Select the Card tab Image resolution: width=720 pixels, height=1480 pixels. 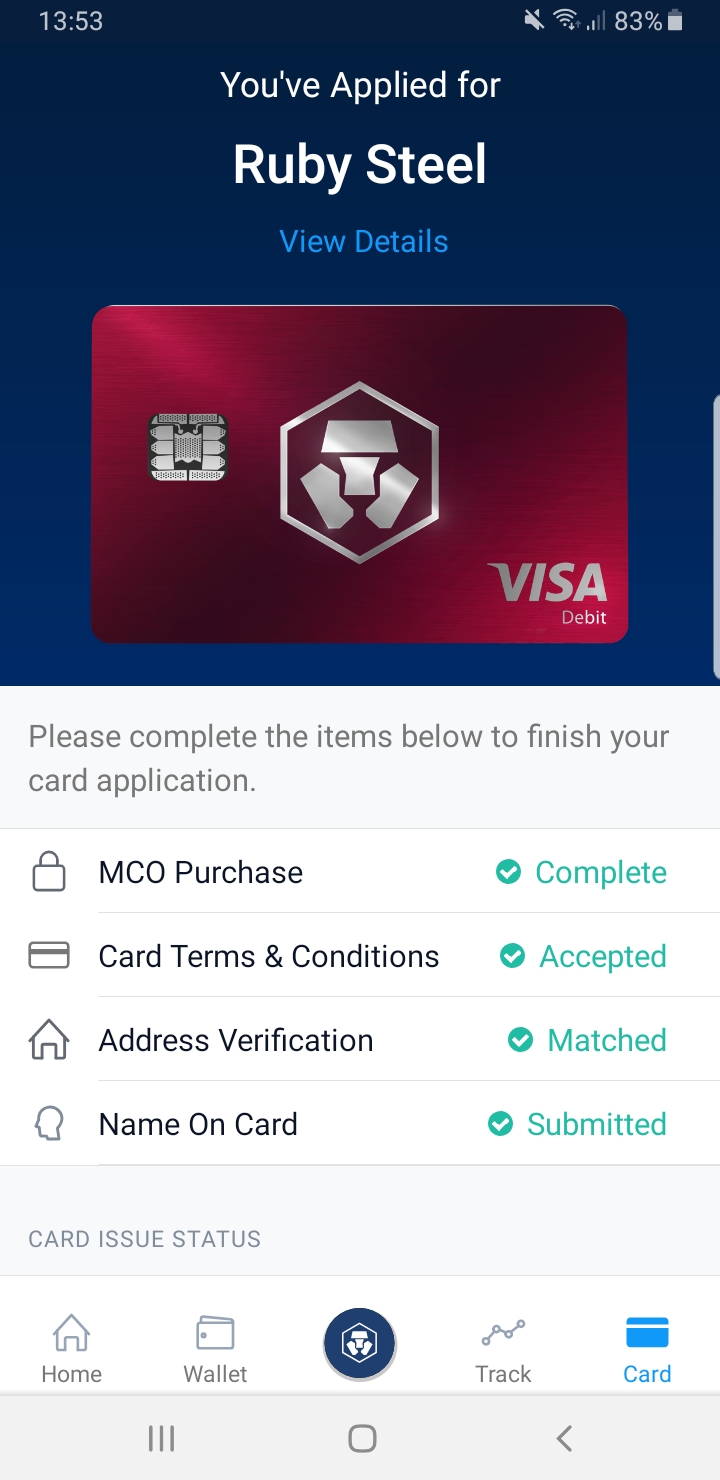click(647, 1348)
